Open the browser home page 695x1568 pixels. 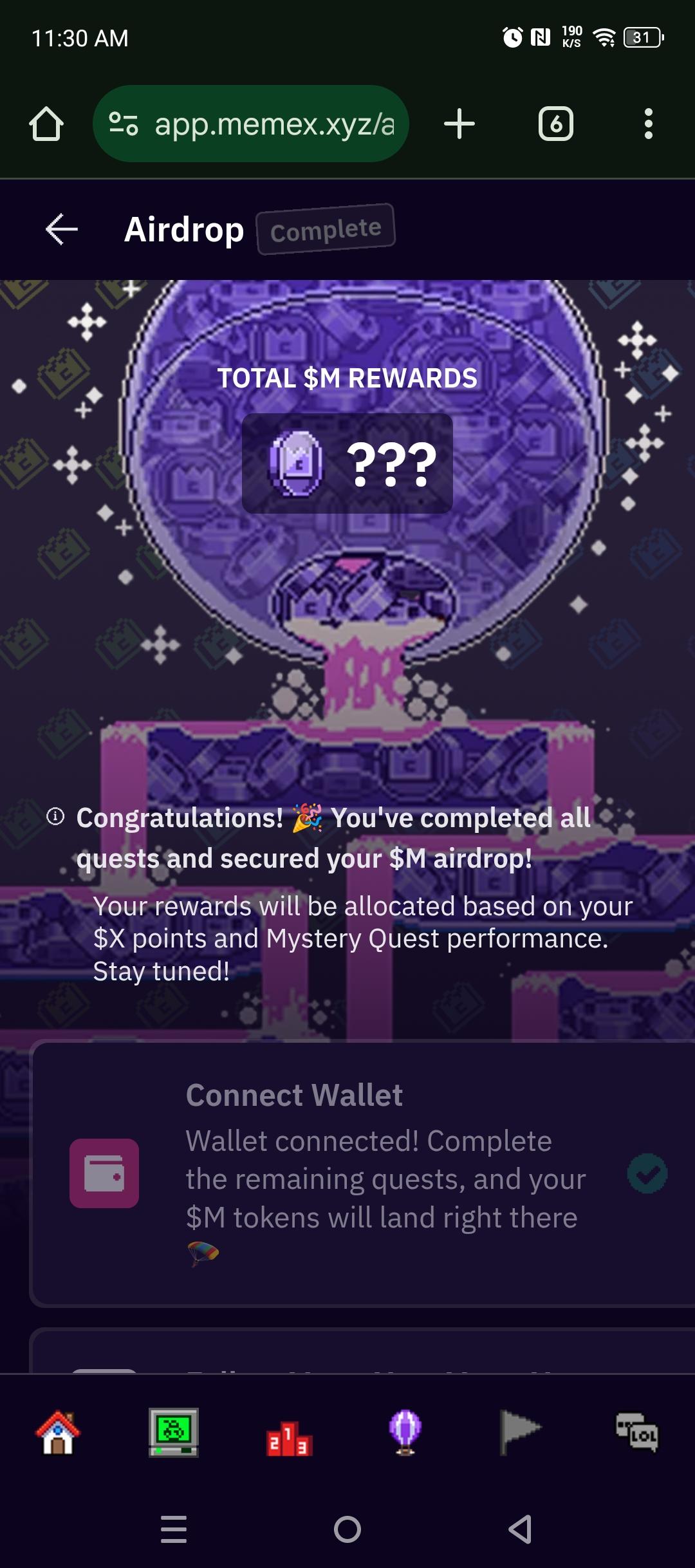[x=46, y=124]
